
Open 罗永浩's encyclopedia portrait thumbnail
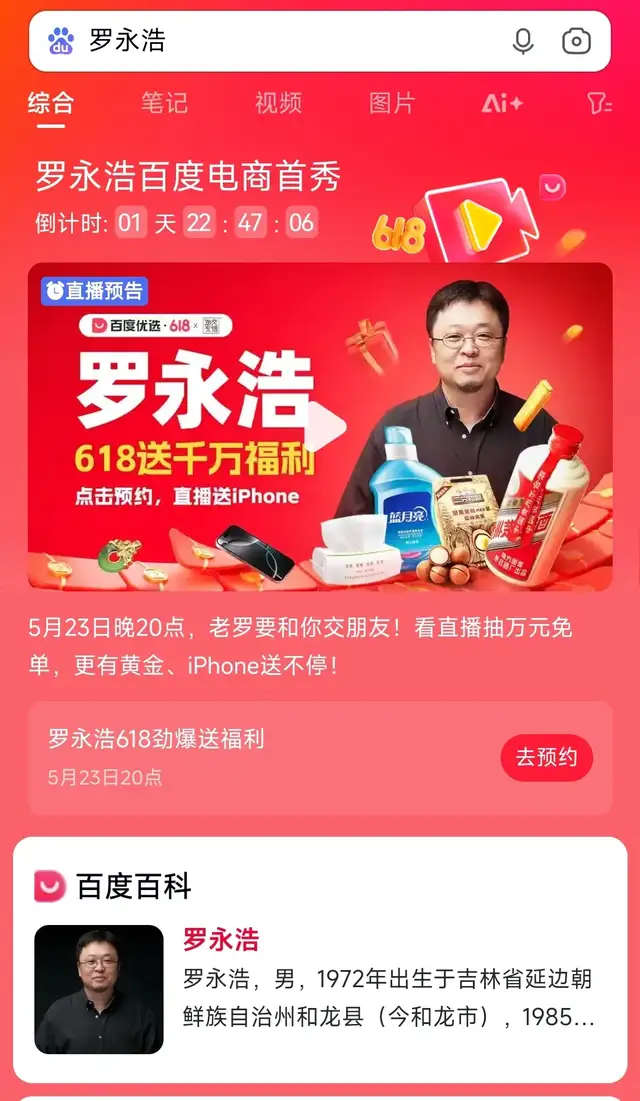pos(99,989)
